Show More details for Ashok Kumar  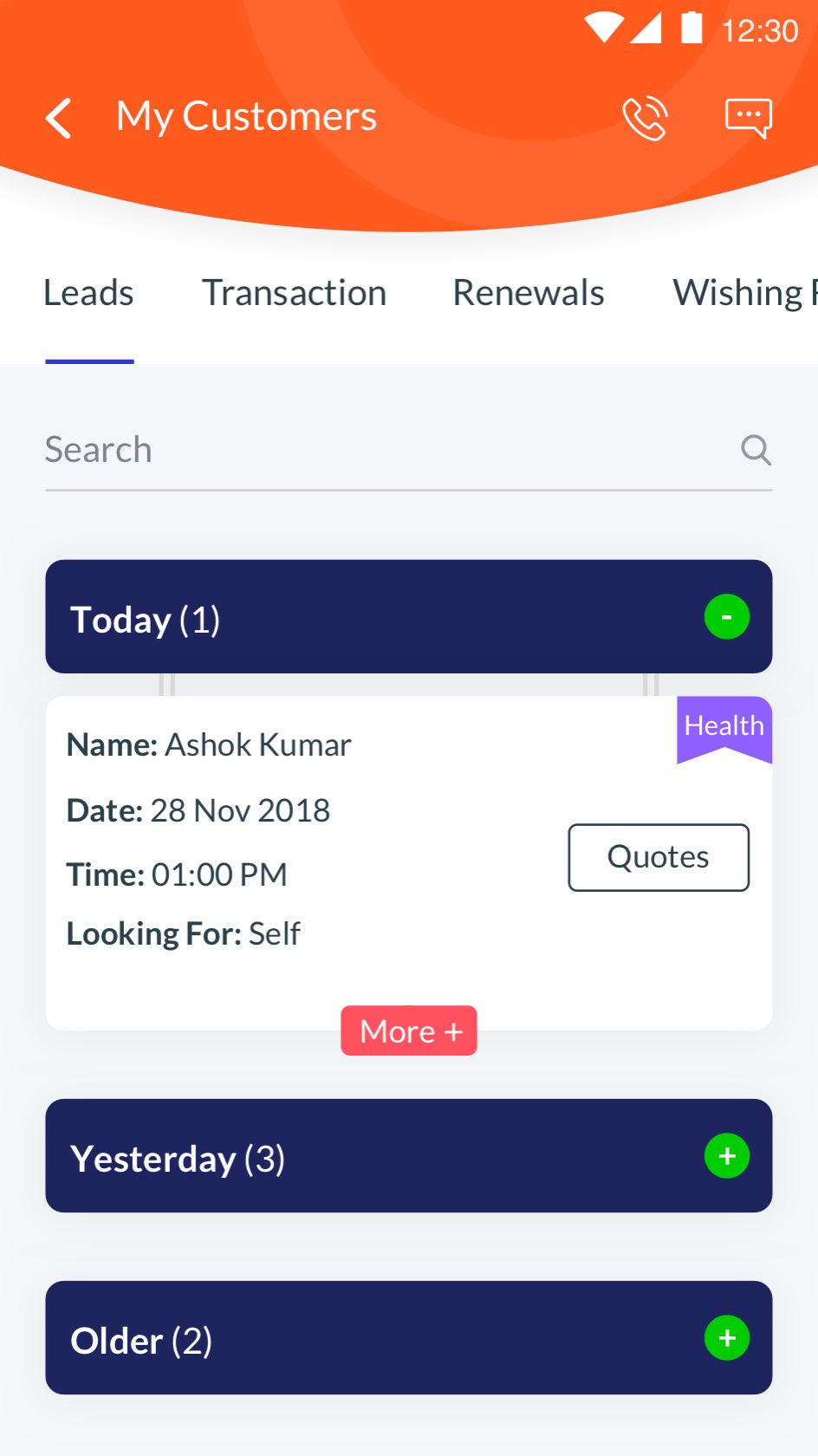pos(409,1031)
